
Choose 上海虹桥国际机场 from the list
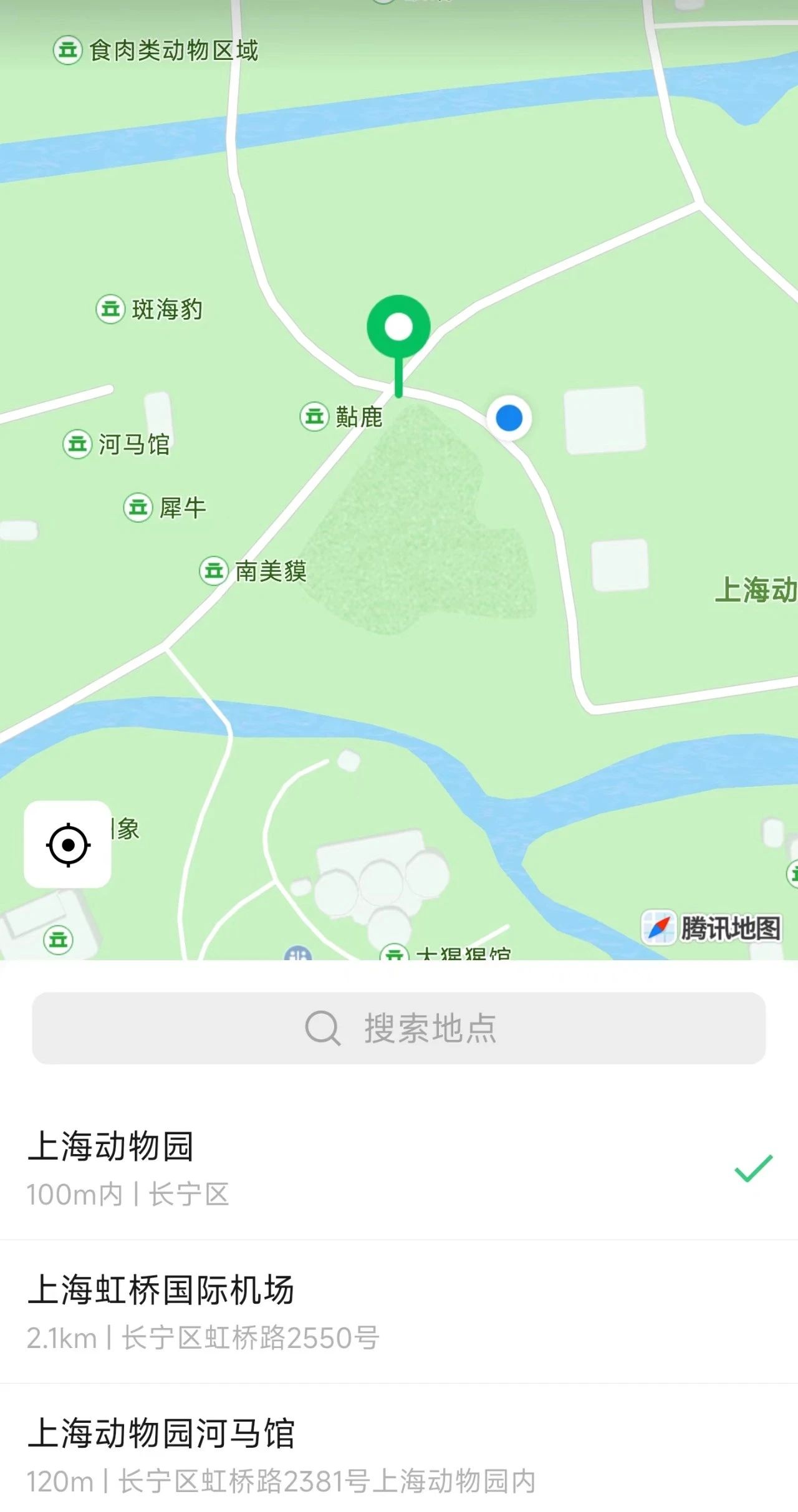(x=399, y=1312)
